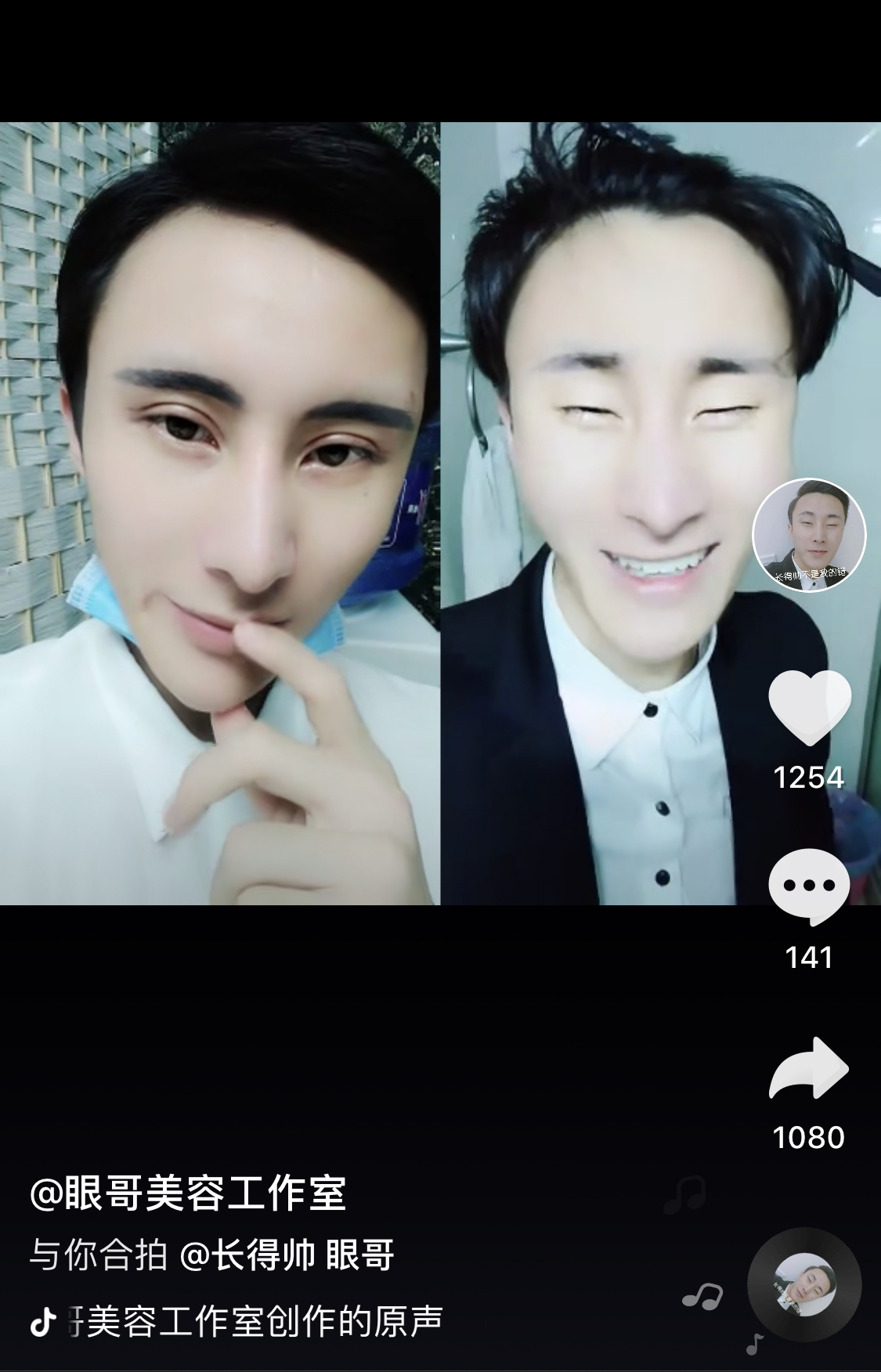Open the original sound track label
Image resolution: width=881 pixels, height=1372 pixels.
[x=258, y=1322]
